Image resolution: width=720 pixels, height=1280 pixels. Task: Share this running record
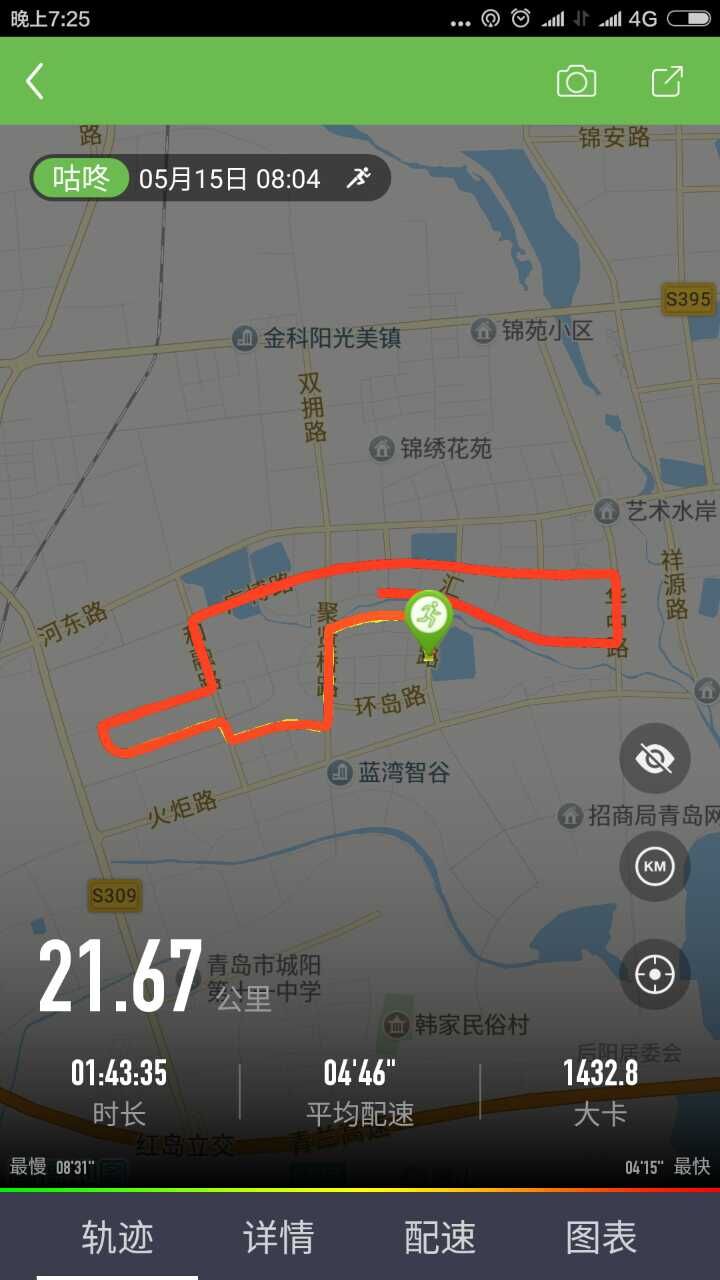[667, 81]
